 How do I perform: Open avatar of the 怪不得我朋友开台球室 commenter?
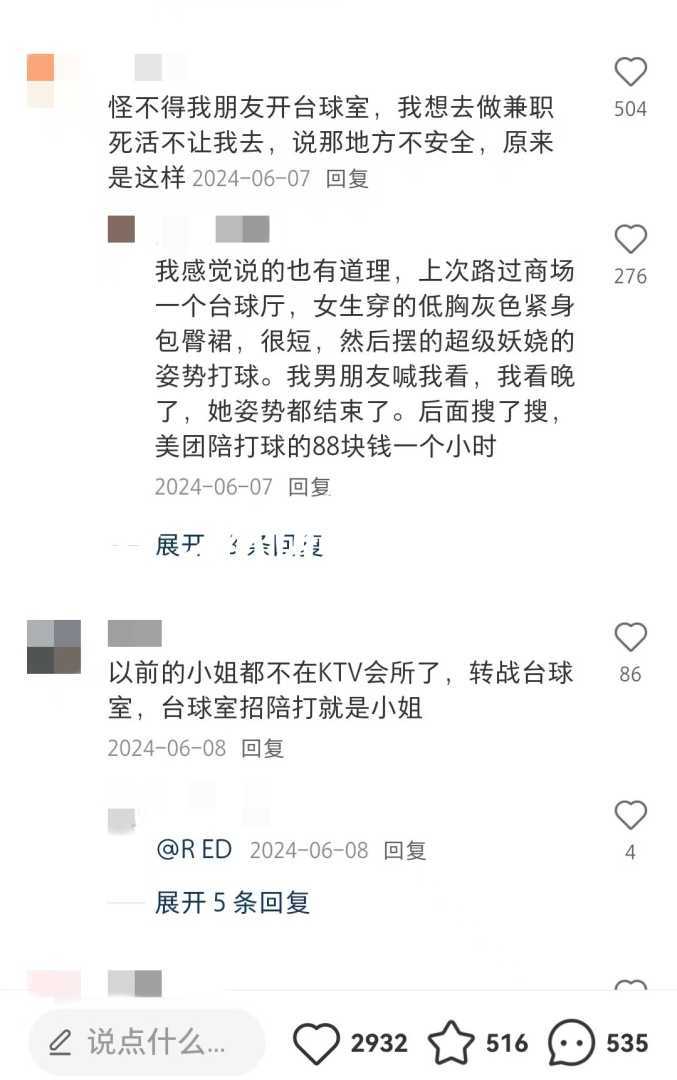pos(41,81)
